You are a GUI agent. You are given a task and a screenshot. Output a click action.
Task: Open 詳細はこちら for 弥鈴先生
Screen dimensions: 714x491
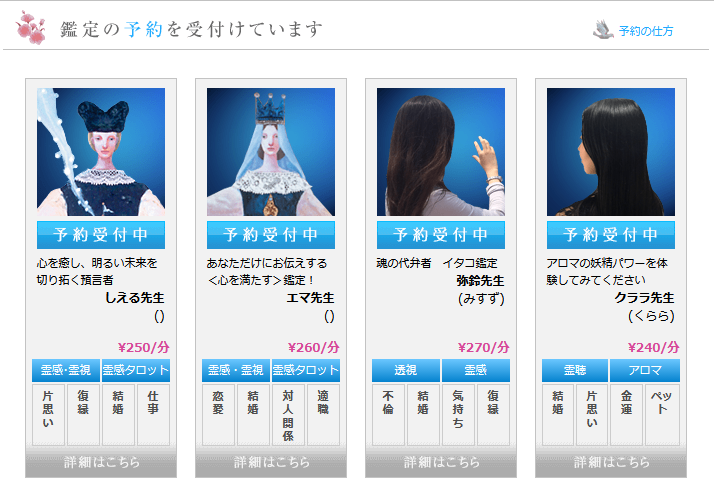tap(441, 463)
